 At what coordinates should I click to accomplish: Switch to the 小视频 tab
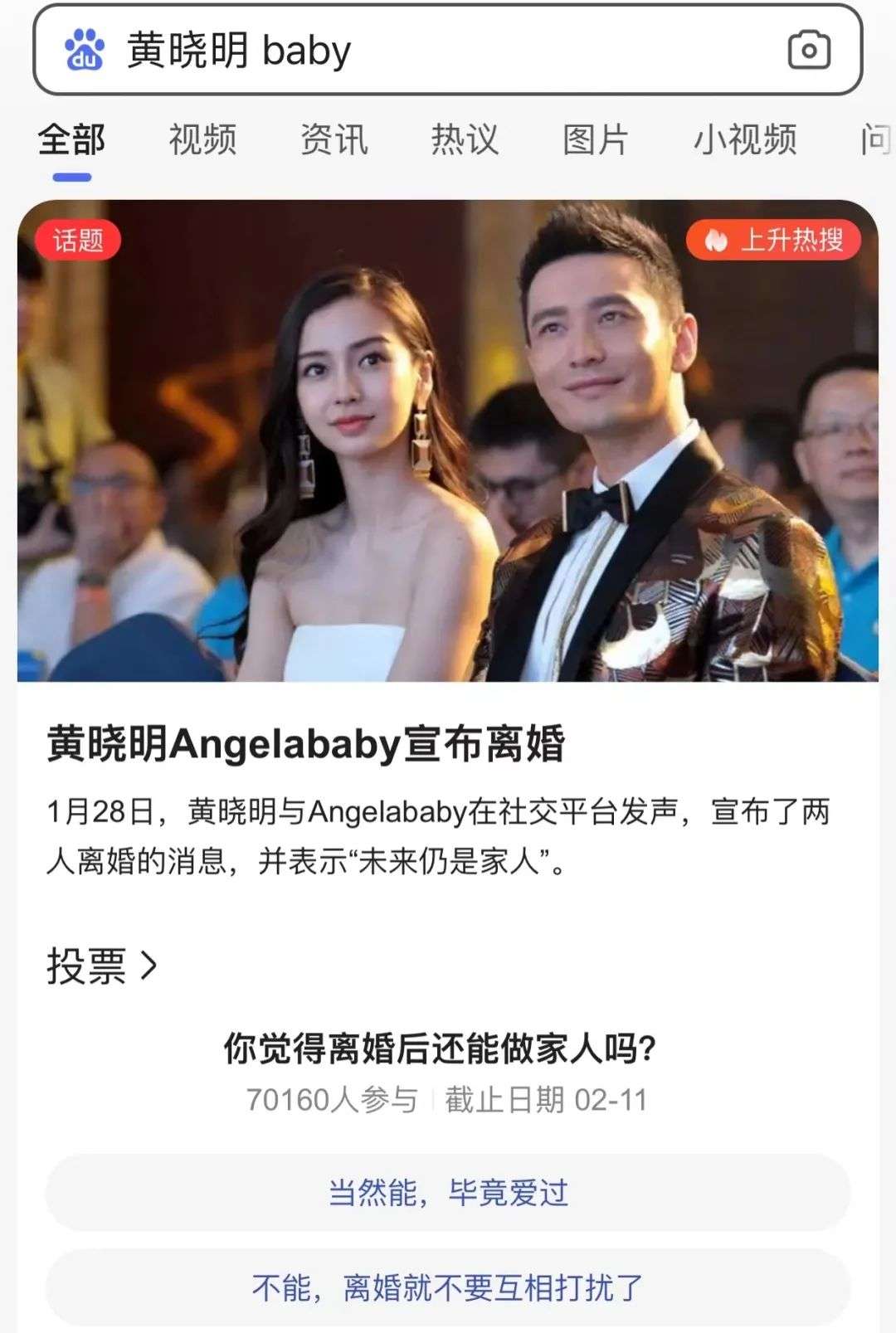click(x=745, y=139)
